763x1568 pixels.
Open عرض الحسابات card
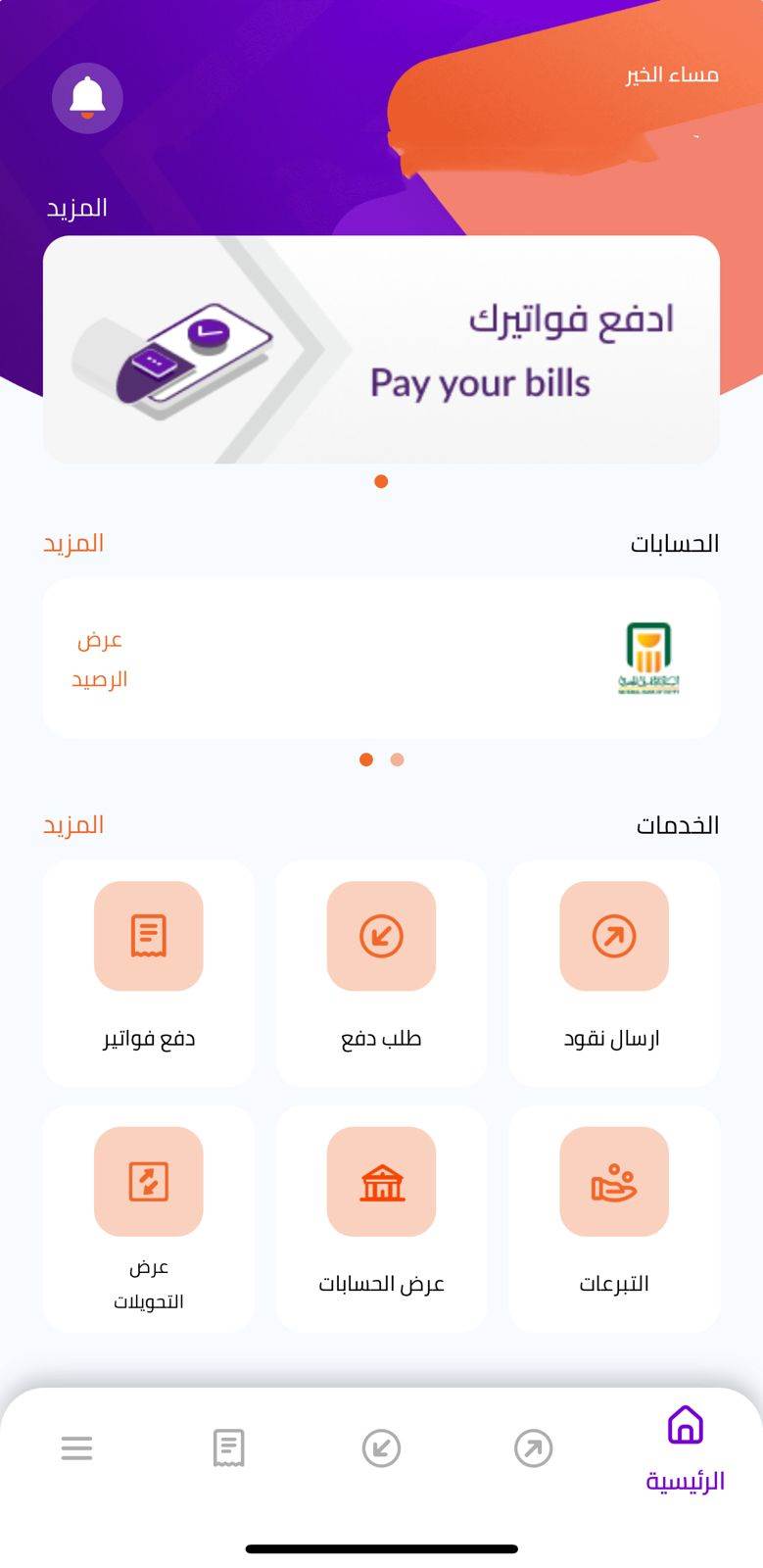click(381, 1218)
